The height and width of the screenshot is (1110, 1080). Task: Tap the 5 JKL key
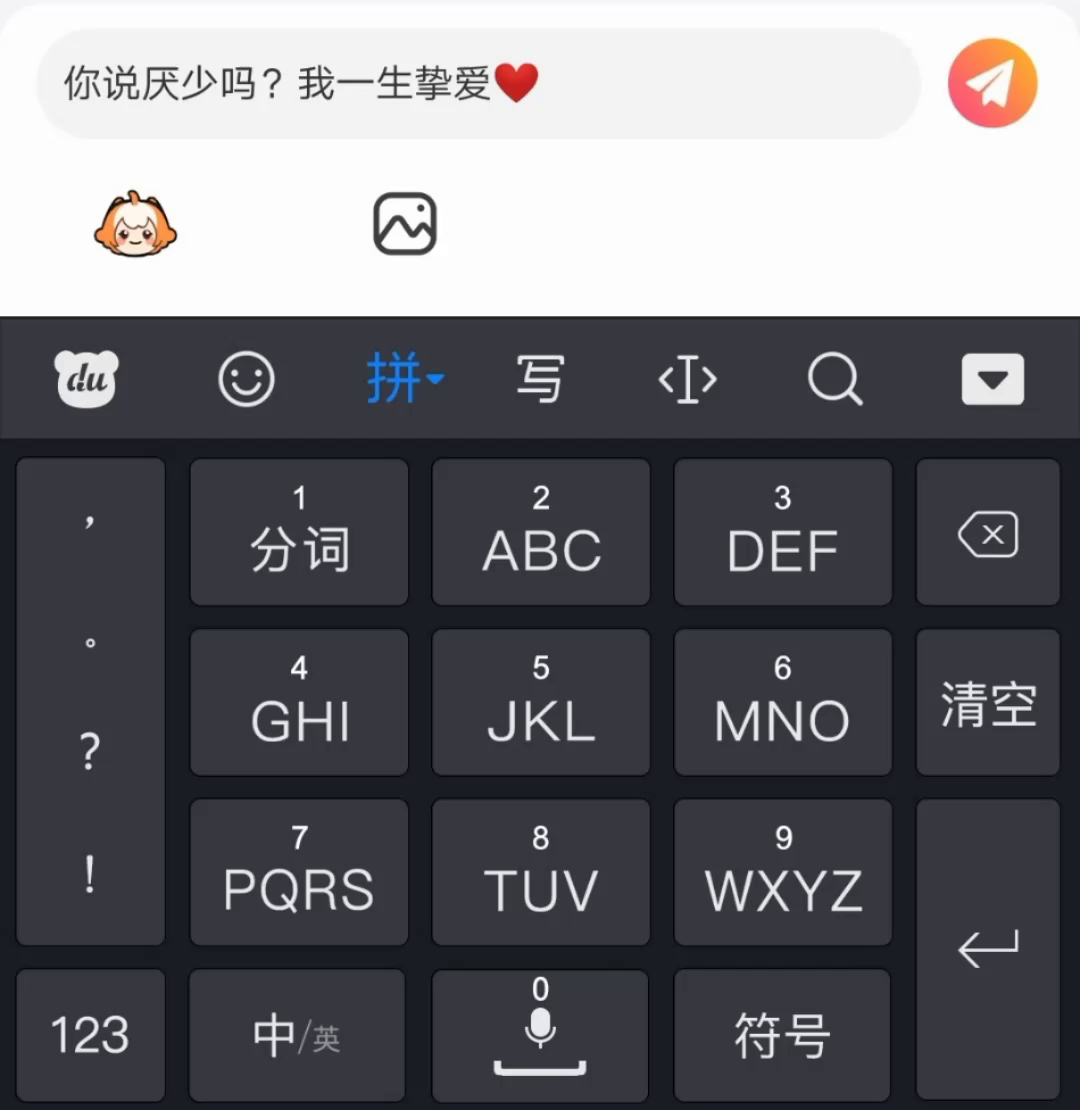(540, 703)
